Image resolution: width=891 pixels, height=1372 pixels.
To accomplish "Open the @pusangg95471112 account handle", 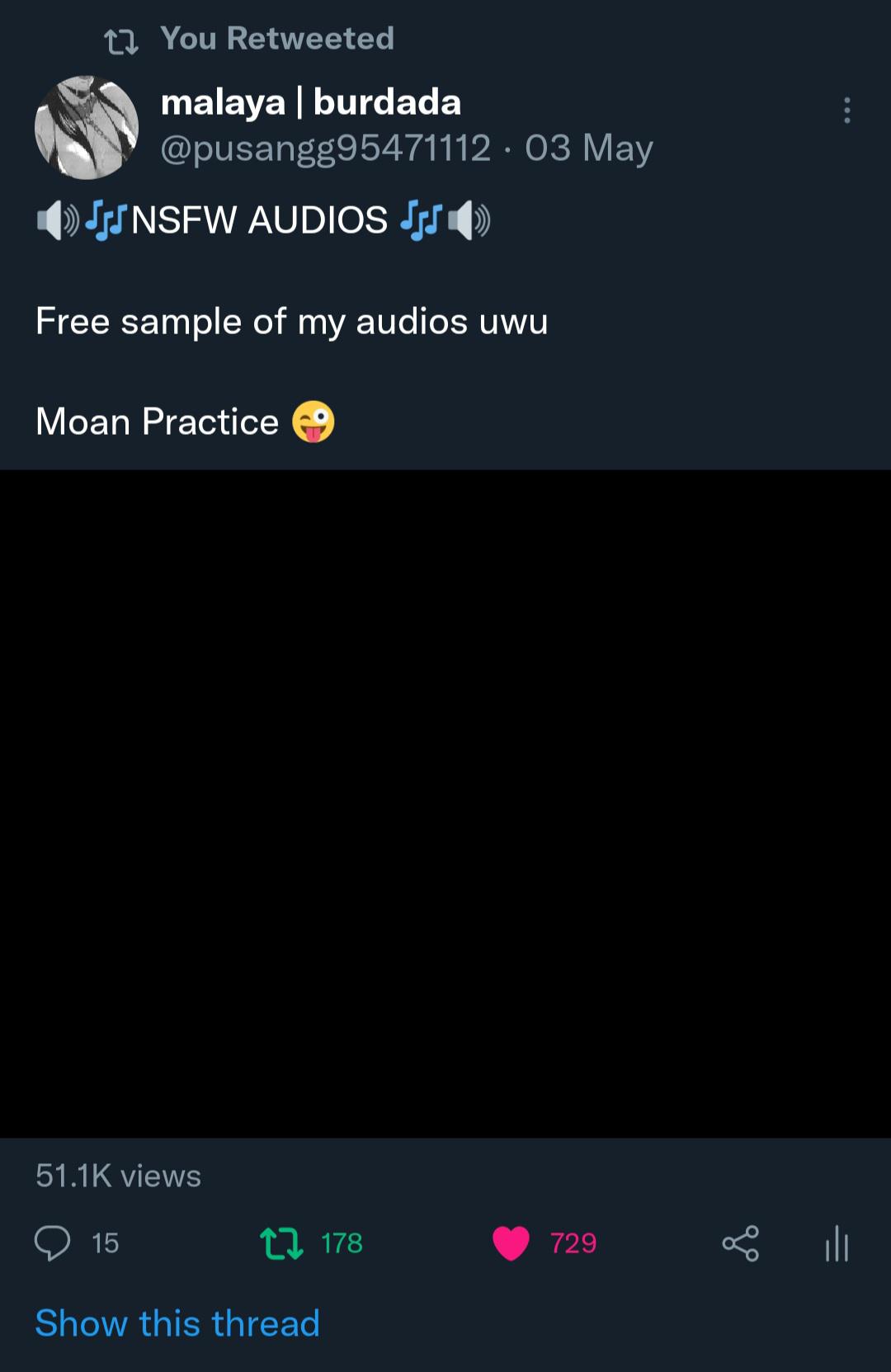I will (326, 149).
